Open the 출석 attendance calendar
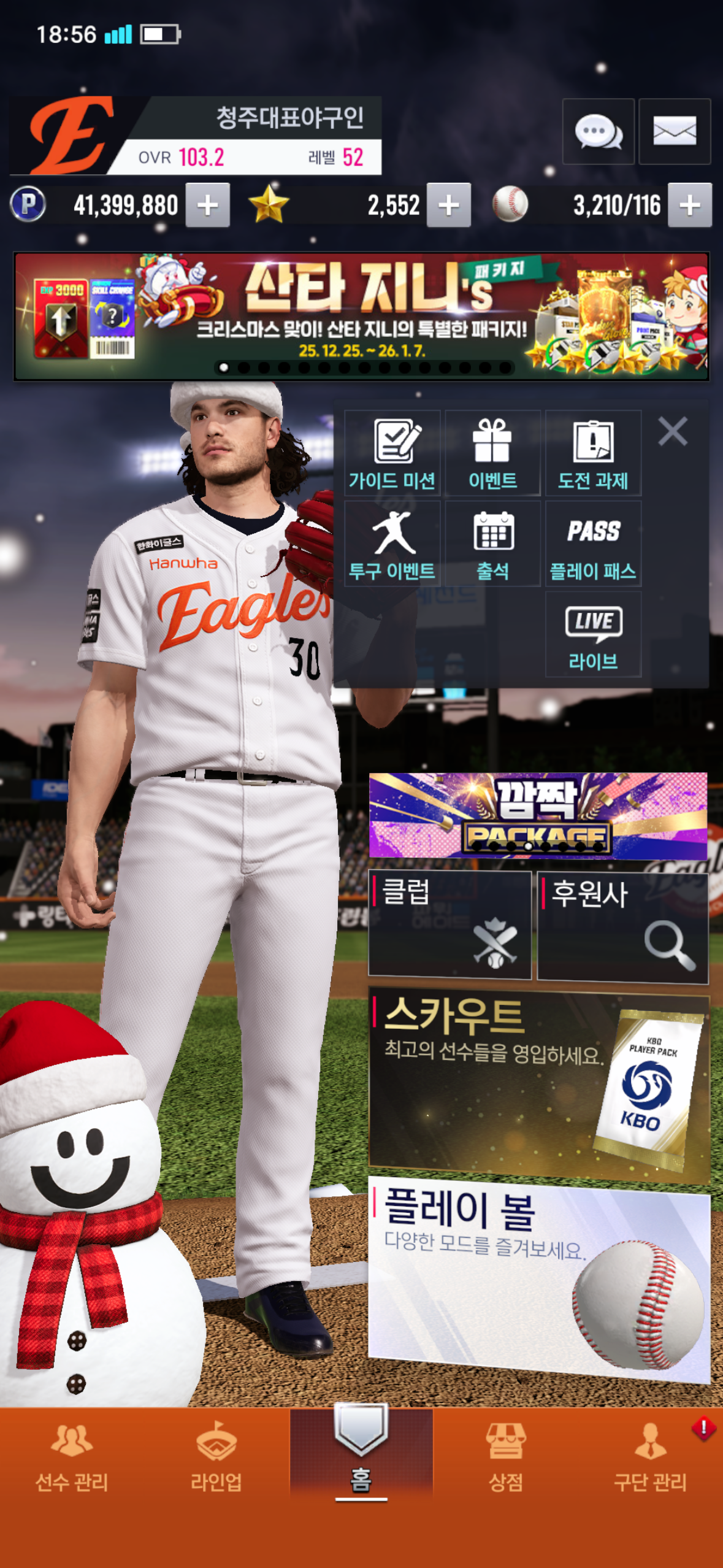 [492, 544]
